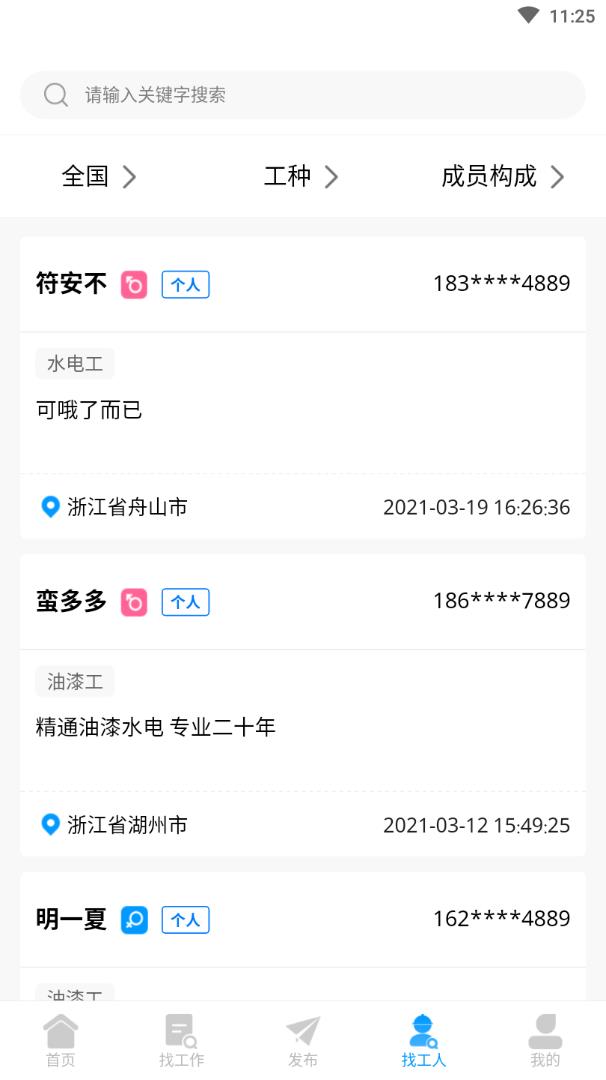606x1080 pixels.
Task: Open 明一夏's worker card
Action: pos(302,935)
